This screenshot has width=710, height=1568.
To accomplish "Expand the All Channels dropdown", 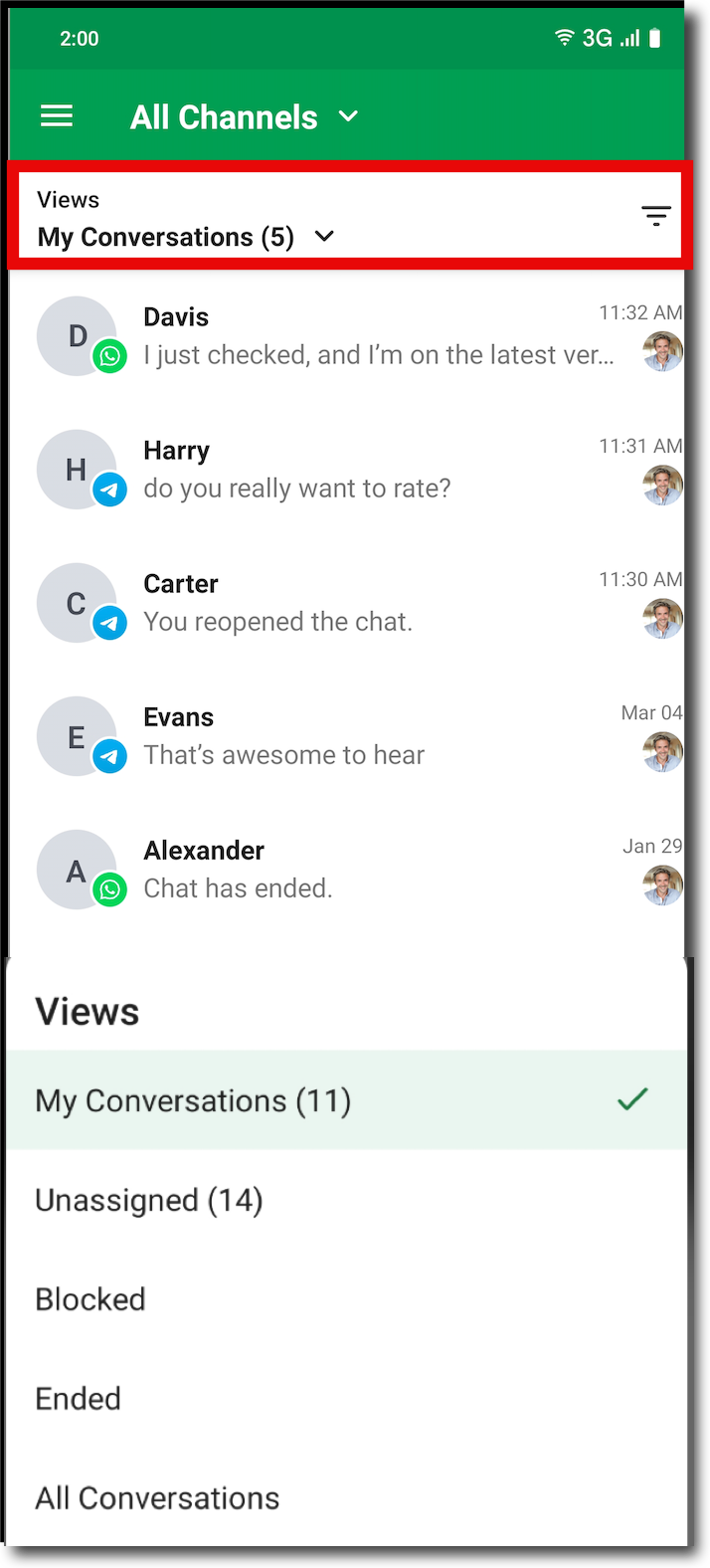I will click(244, 117).
